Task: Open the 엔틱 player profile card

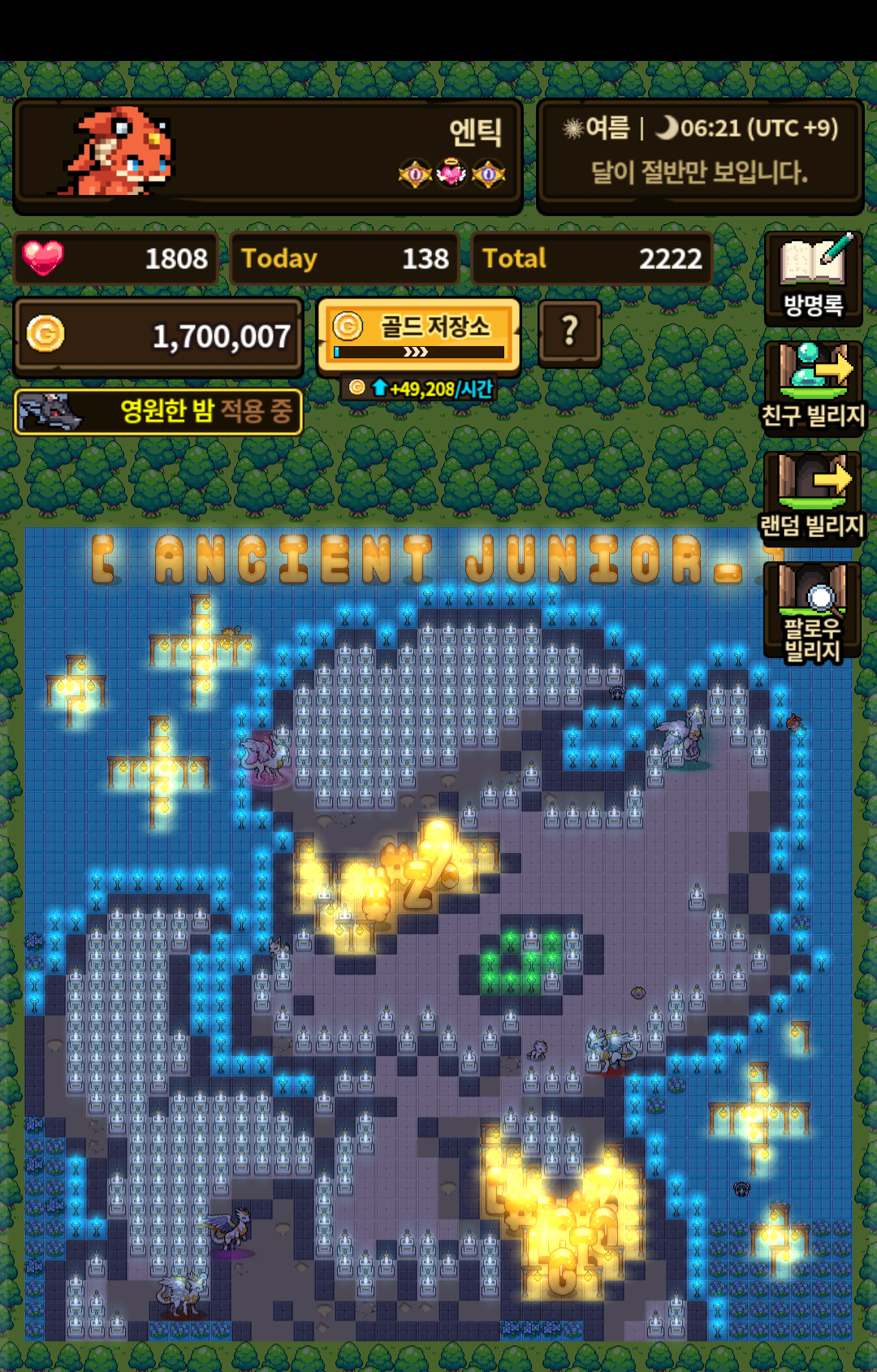Action: (x=268, y=156)
